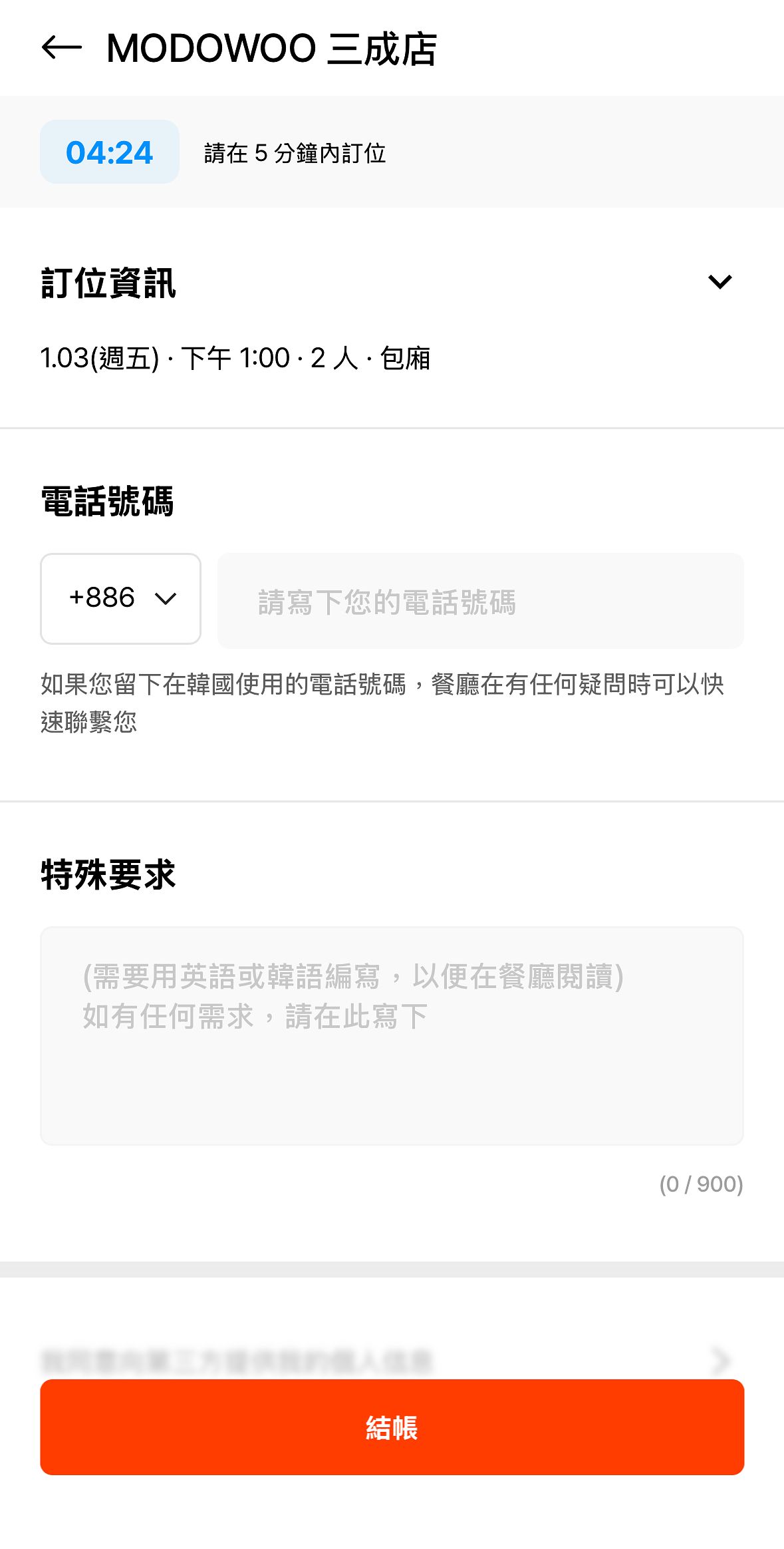Expand the 訂位資訊 section chevron
Viewport: 784px width, 1549px height.
tap(719, 282)
